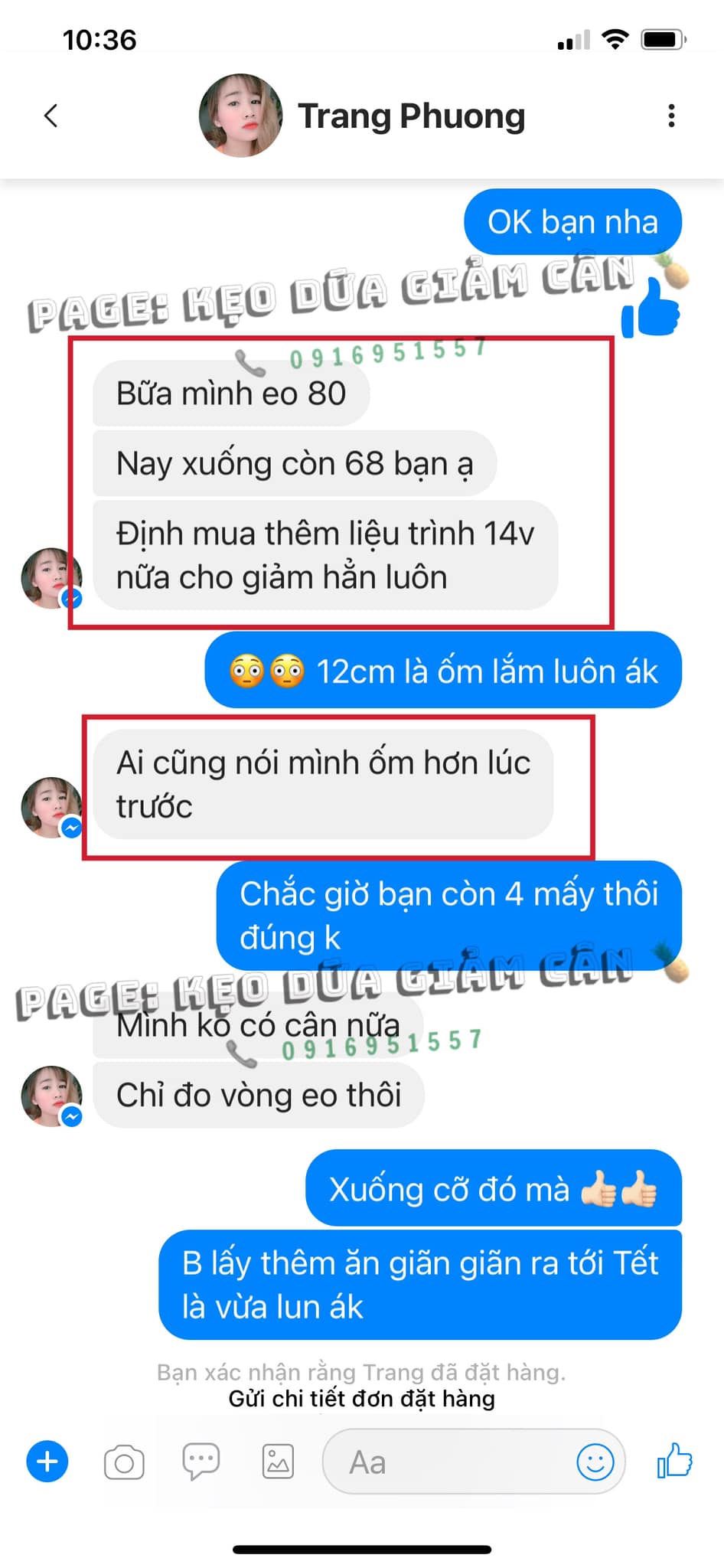This screenshot has width=724, height=1568.
Task: Open Trang Phuong's profile from the header
Action: pos(410,116)
